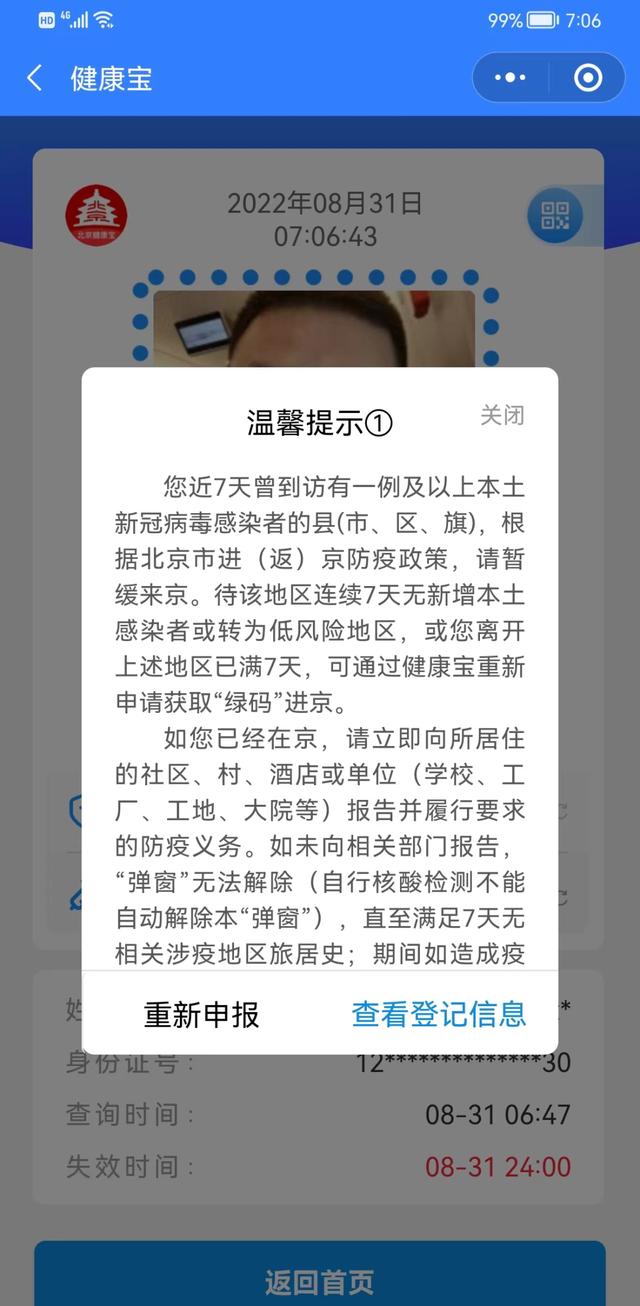The height and width of the screenshot is (1306, 640).
Task: Open 查看登记信息 to view registration info
Action: click(439, 1014)
